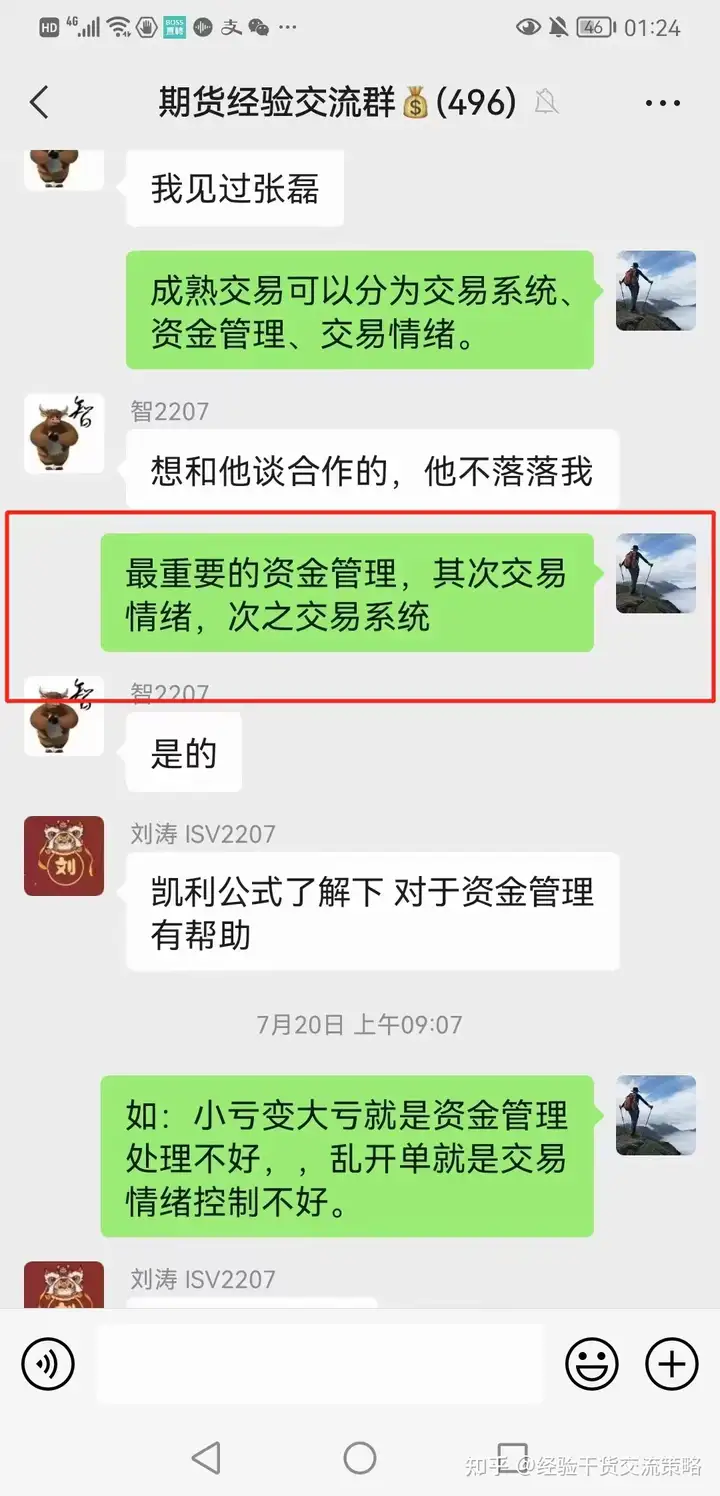720x1496 pixels.
Task: Open 刘涛 ISV2207's avatar beside 凯利公式 message
Action: click(64, 856)
